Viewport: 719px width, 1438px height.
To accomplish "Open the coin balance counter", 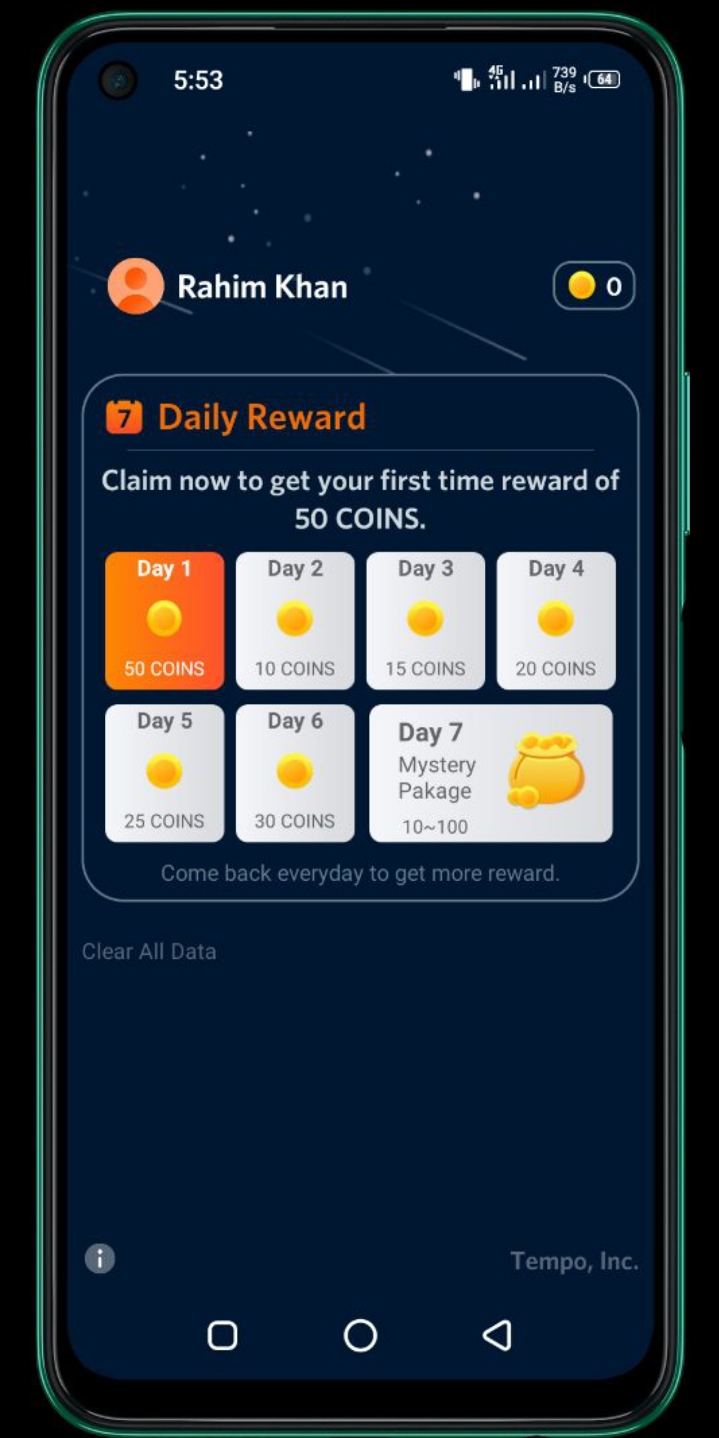I will point(594,287).
